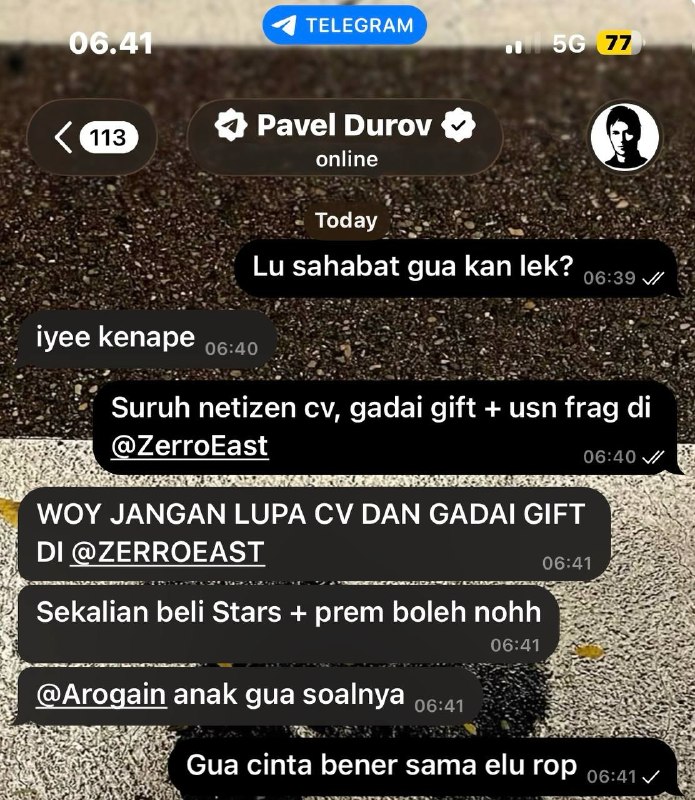Screen dimensions: 695x800
Task: Open the @ZerroEast mention link
Action: [x=189, y=446]
